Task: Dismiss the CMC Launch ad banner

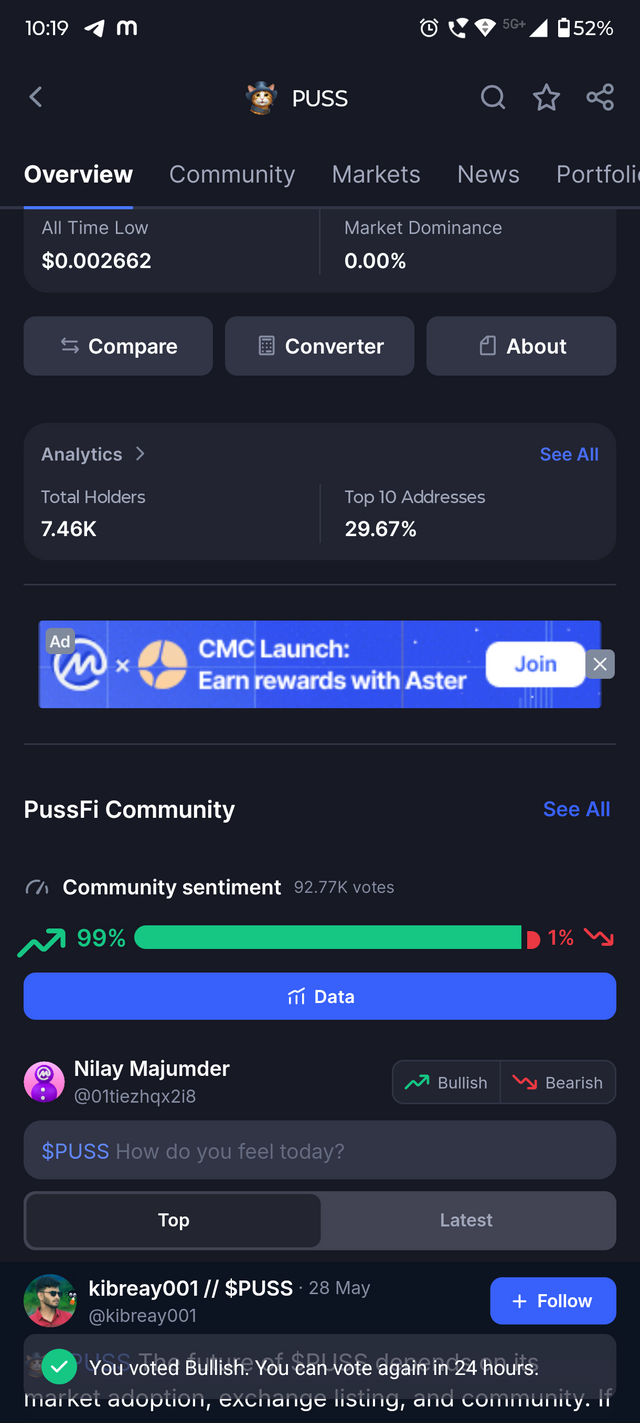Action: tap(600, 664)
